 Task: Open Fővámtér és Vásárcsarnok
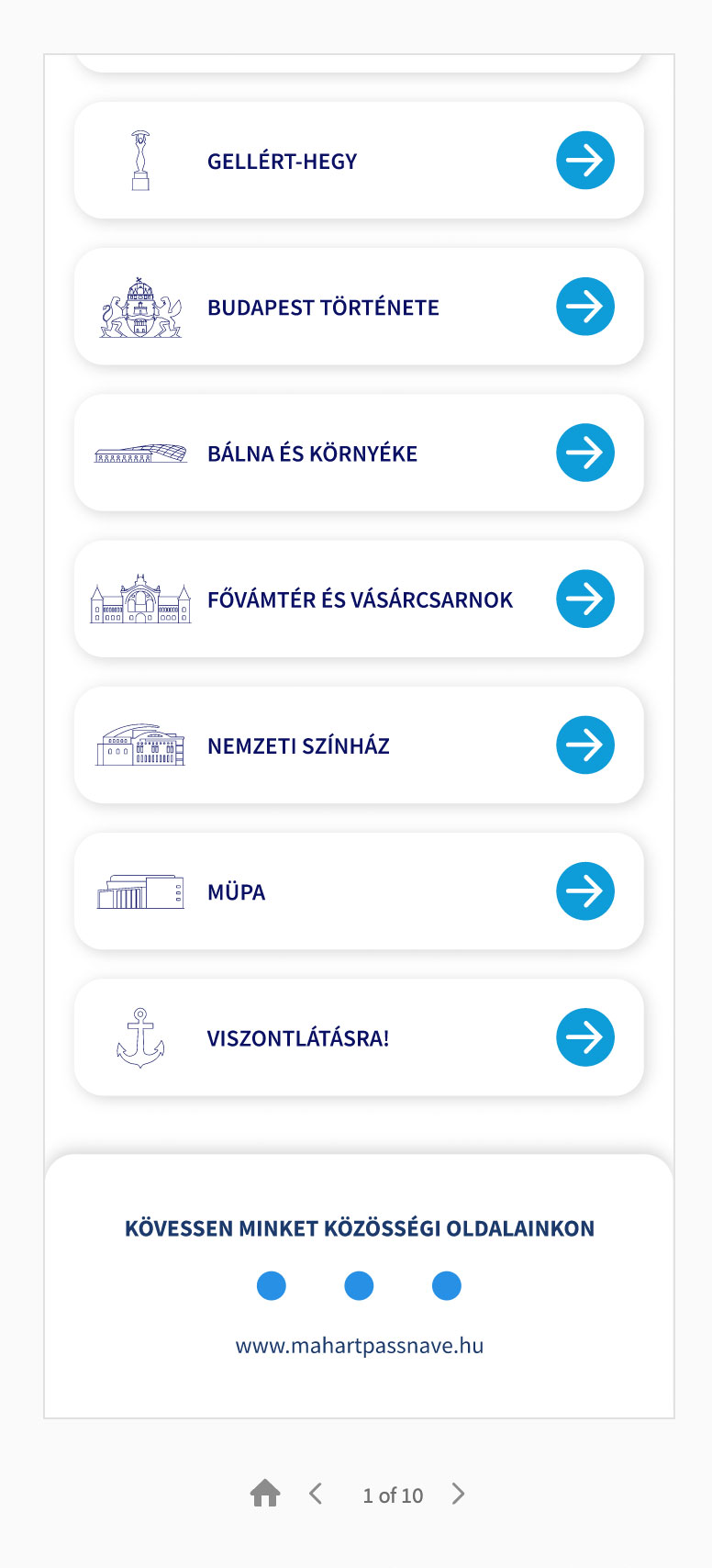coord(359,599)
